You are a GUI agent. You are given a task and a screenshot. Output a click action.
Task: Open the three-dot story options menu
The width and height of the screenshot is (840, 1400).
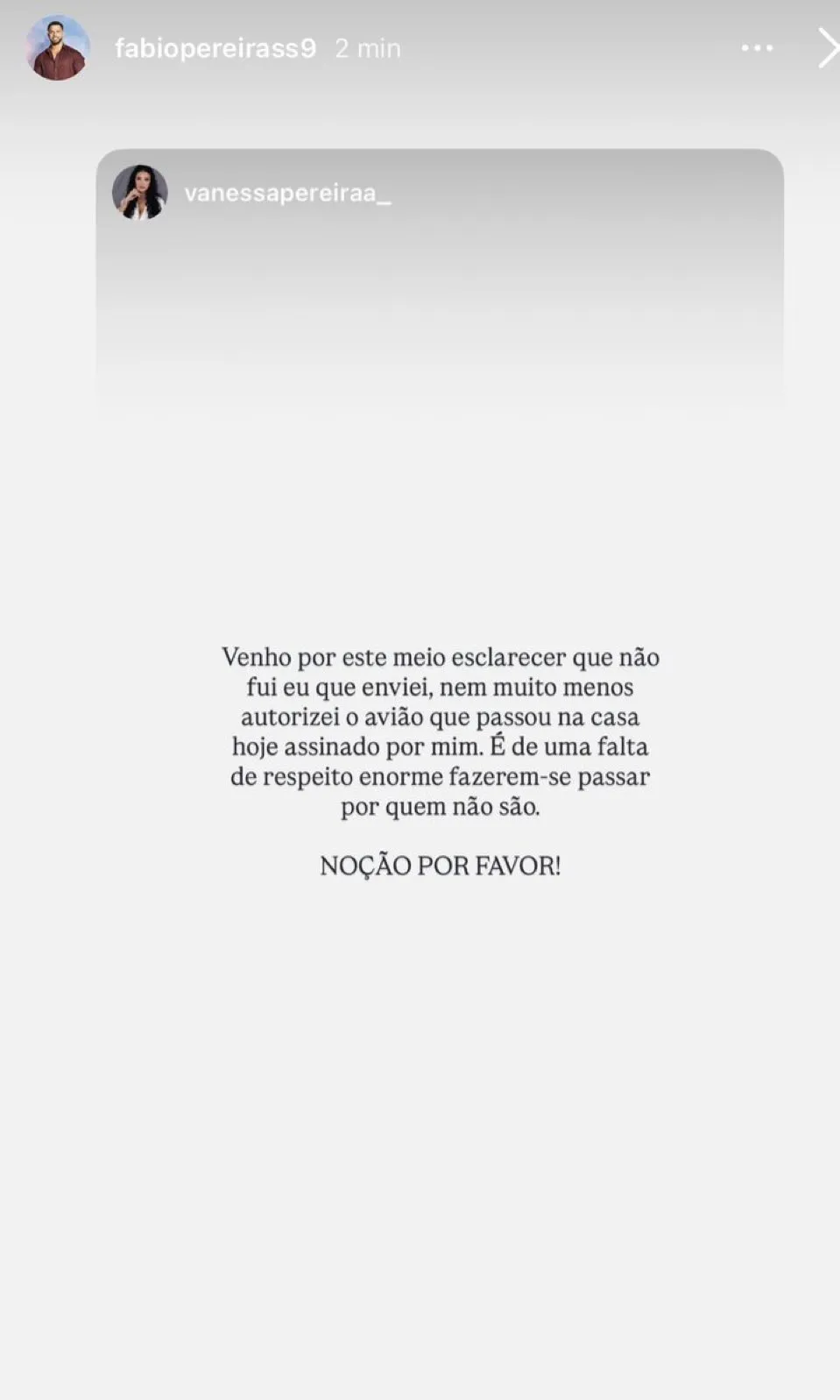757,48
